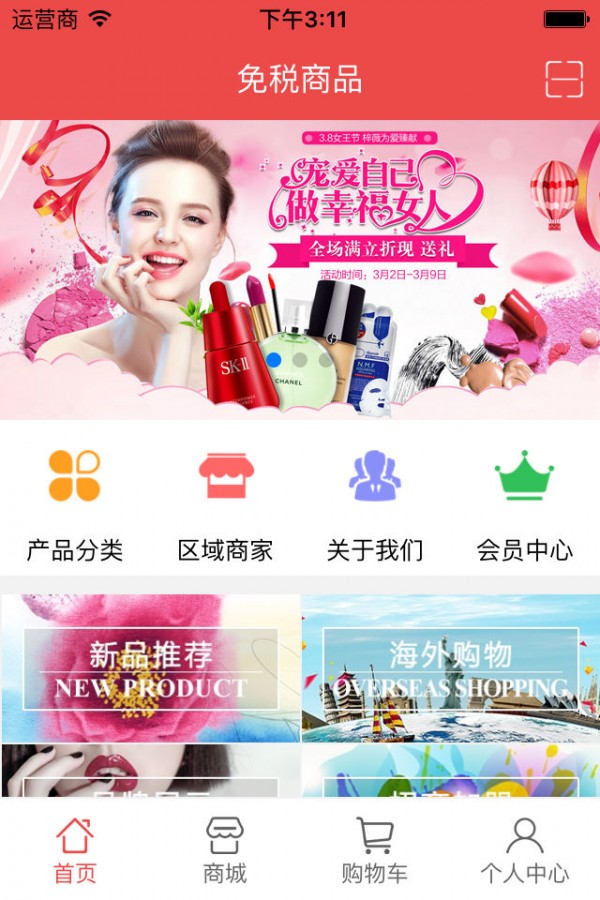Viewport: 600px width, 900px height.
Task: Open the 新品推荐 New Product tile
Action: point(150,668)
